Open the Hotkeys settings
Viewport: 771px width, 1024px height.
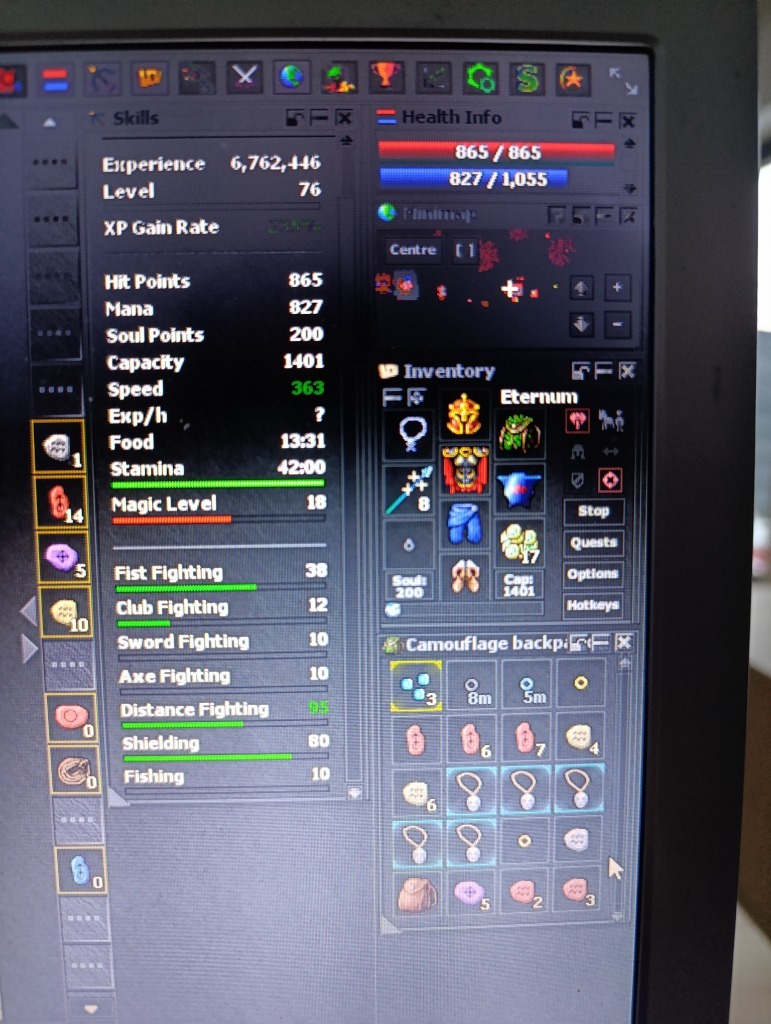[x=593, y=605]
